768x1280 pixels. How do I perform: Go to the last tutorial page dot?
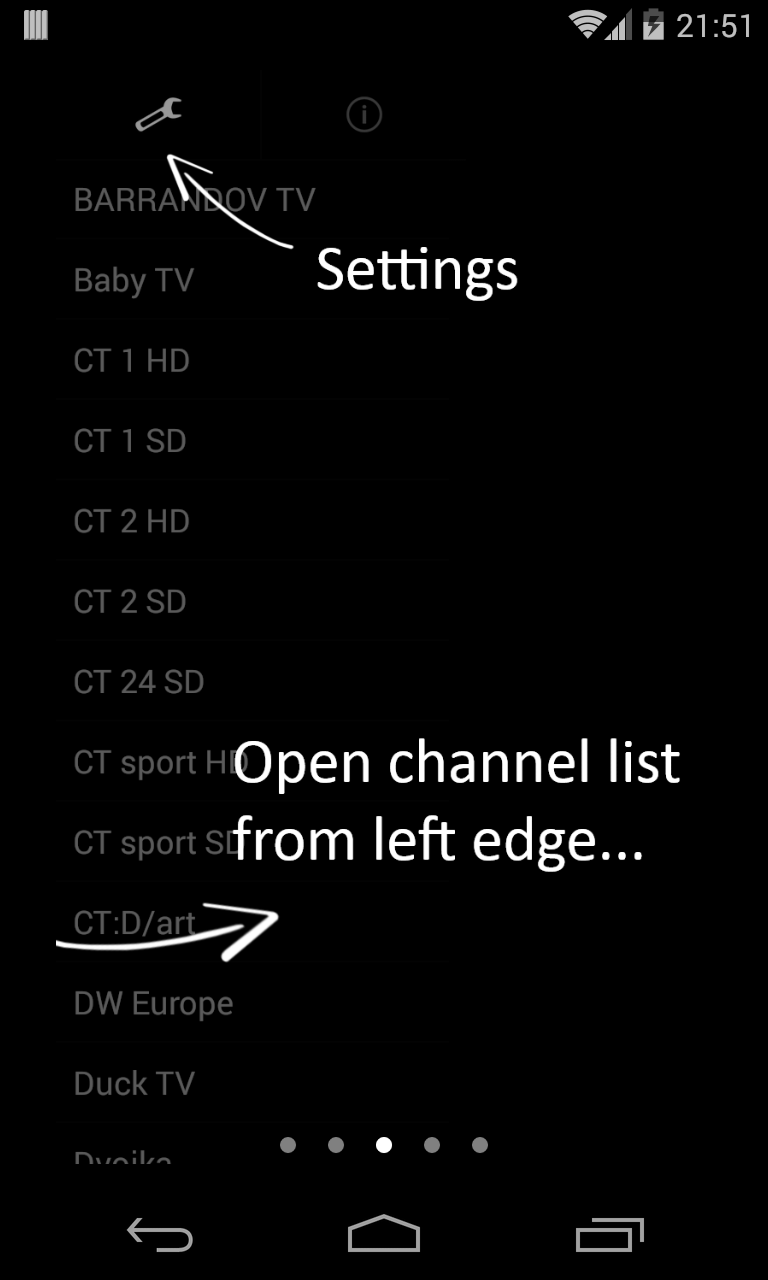click(480, 1145)
